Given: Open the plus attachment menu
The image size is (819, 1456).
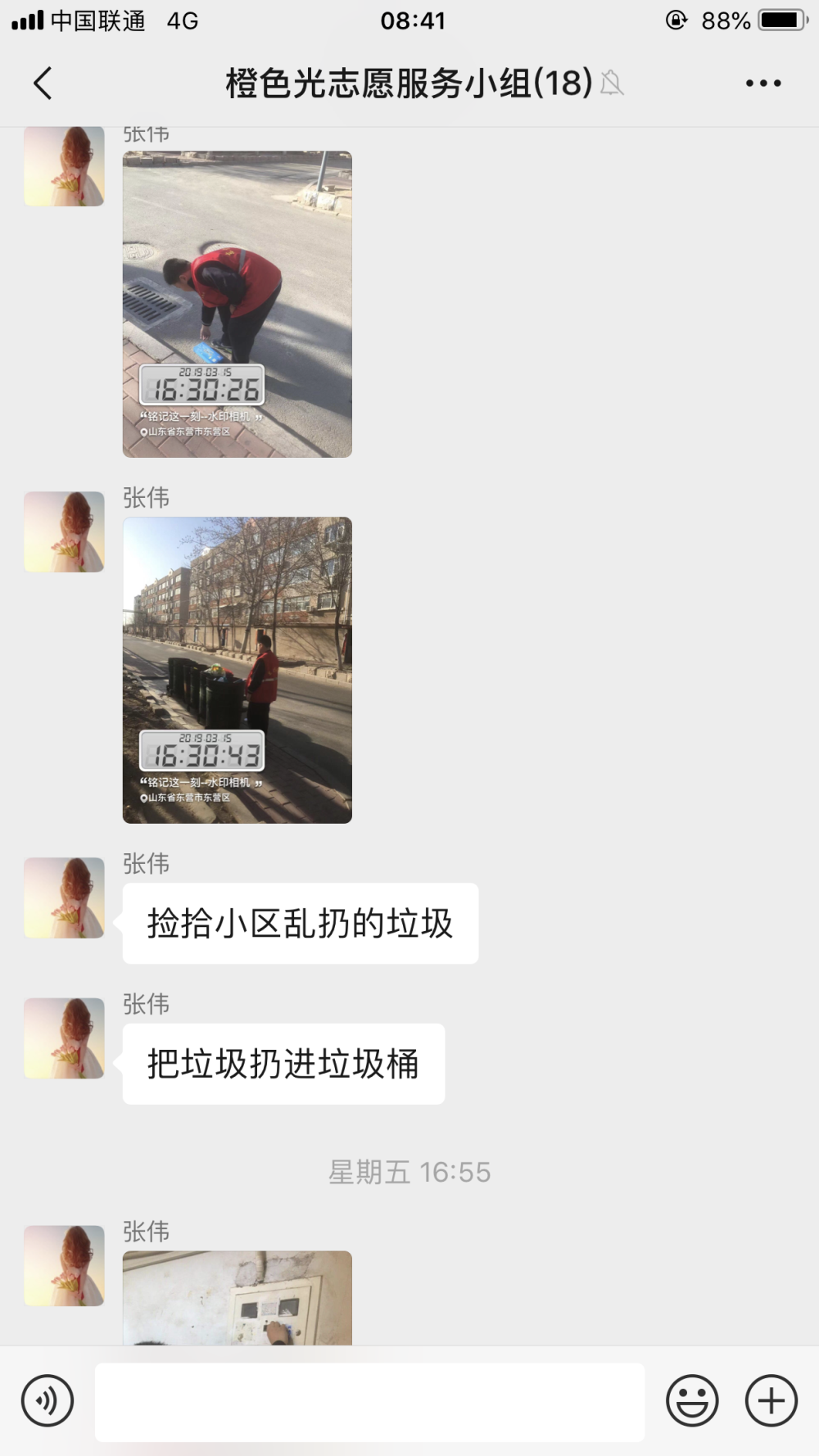Looking at the screenshot, I should pos(771,1400).
